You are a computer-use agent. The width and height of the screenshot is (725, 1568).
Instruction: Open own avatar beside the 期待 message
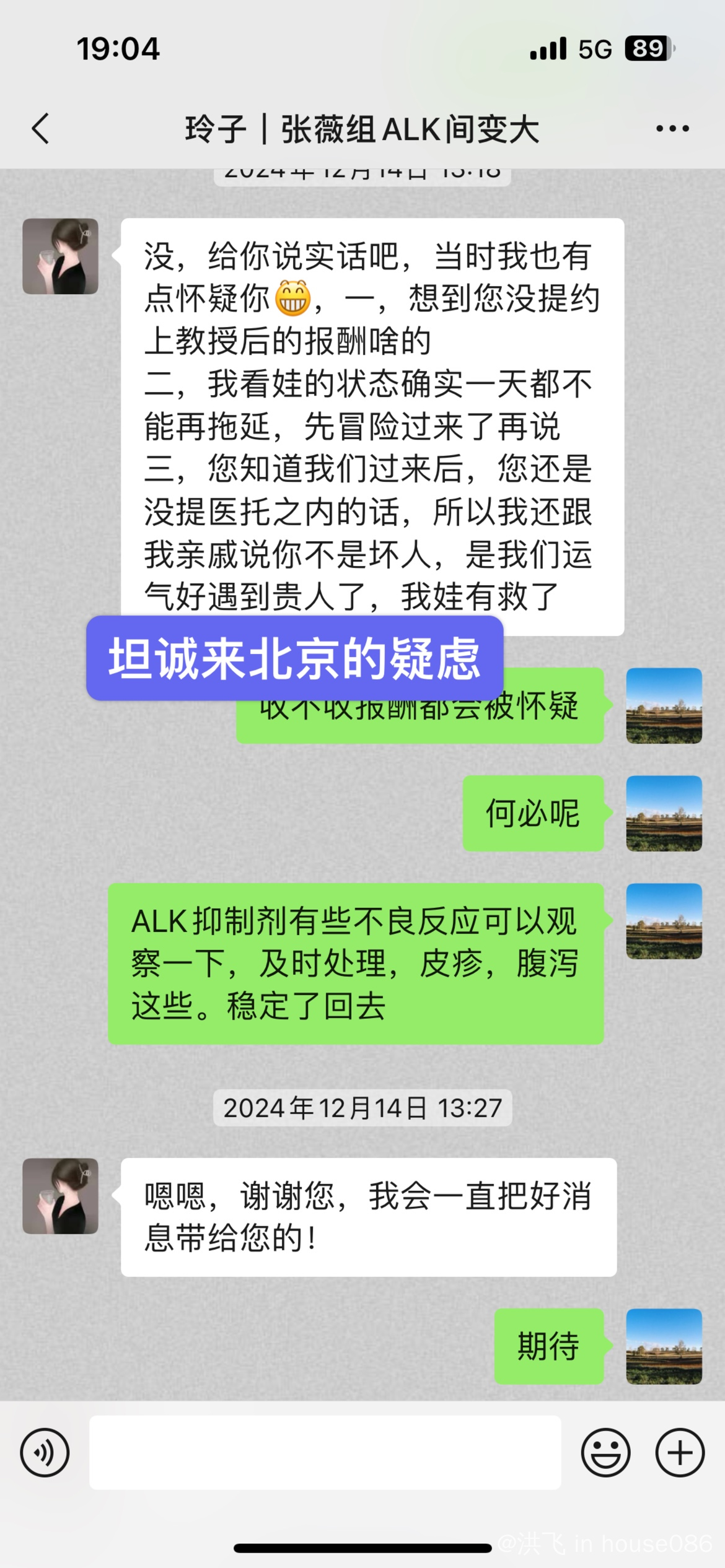(x=664, y=1346)
